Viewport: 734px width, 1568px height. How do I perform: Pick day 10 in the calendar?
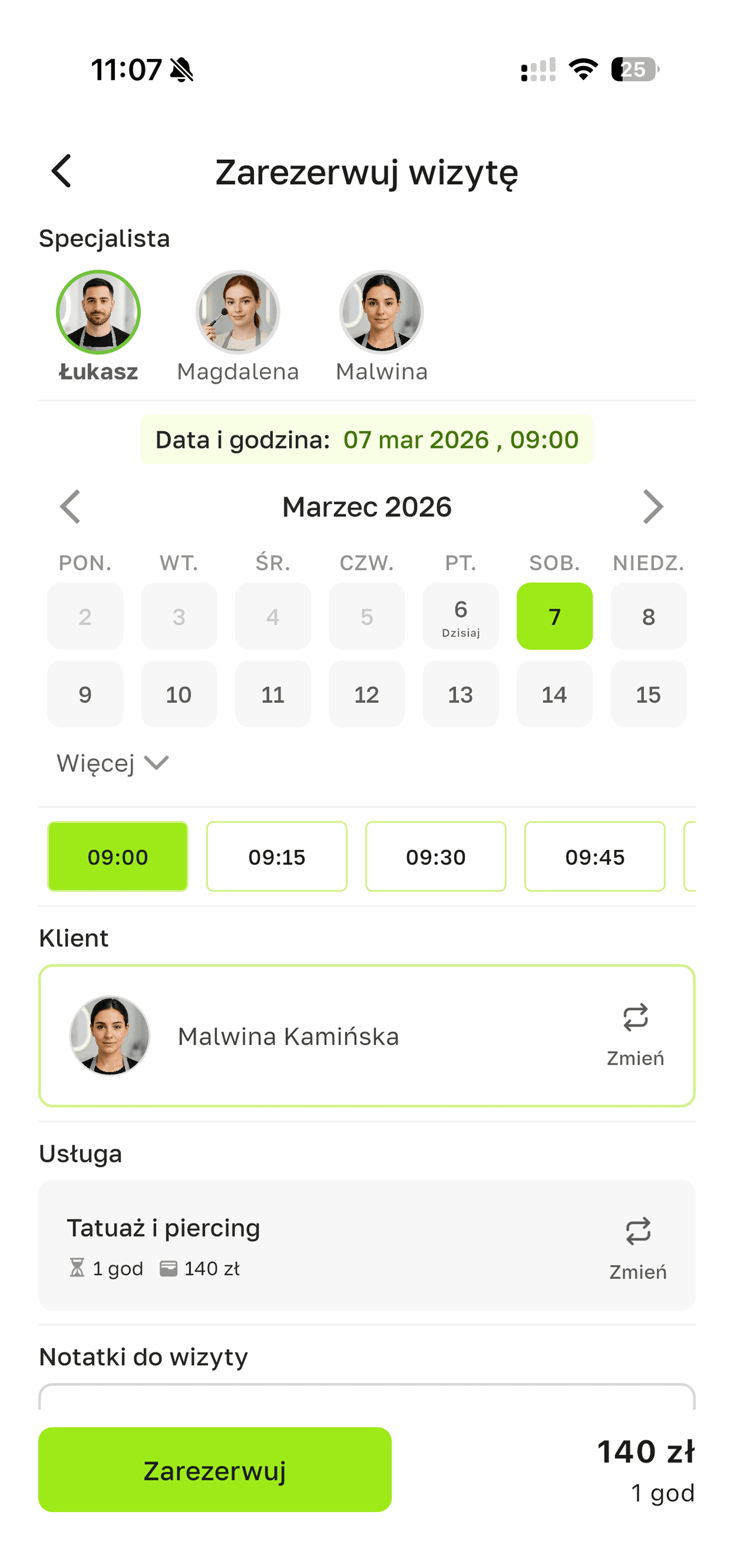179,694
